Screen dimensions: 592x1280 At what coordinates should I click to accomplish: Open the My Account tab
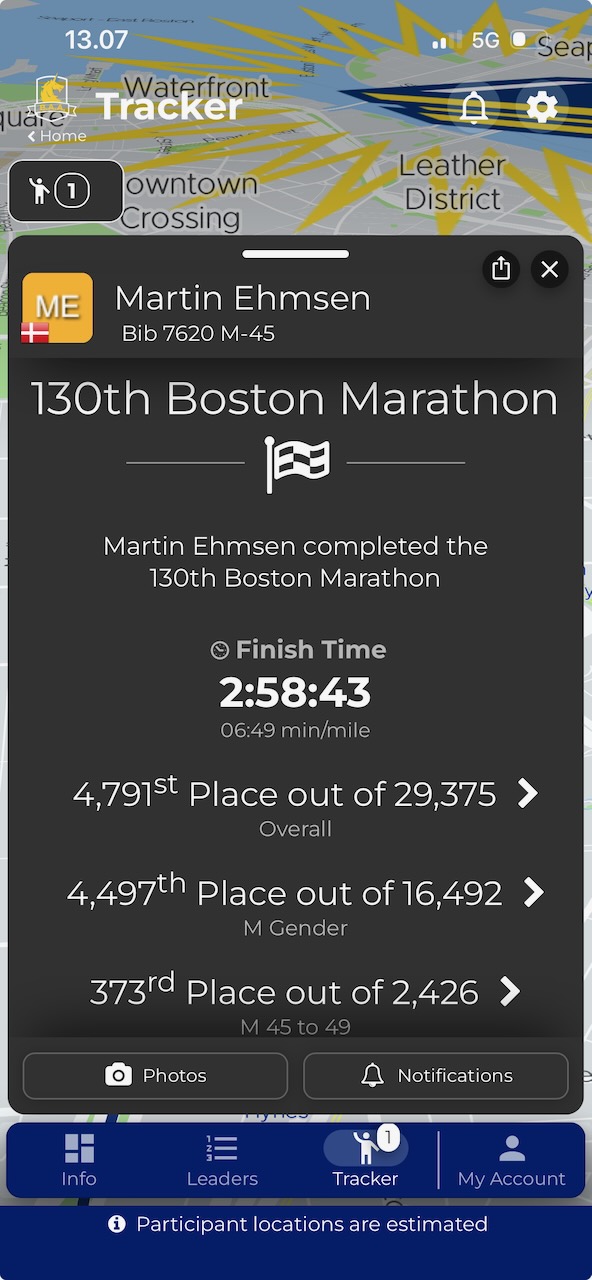pyautogui.click(x=512, y=1160)
